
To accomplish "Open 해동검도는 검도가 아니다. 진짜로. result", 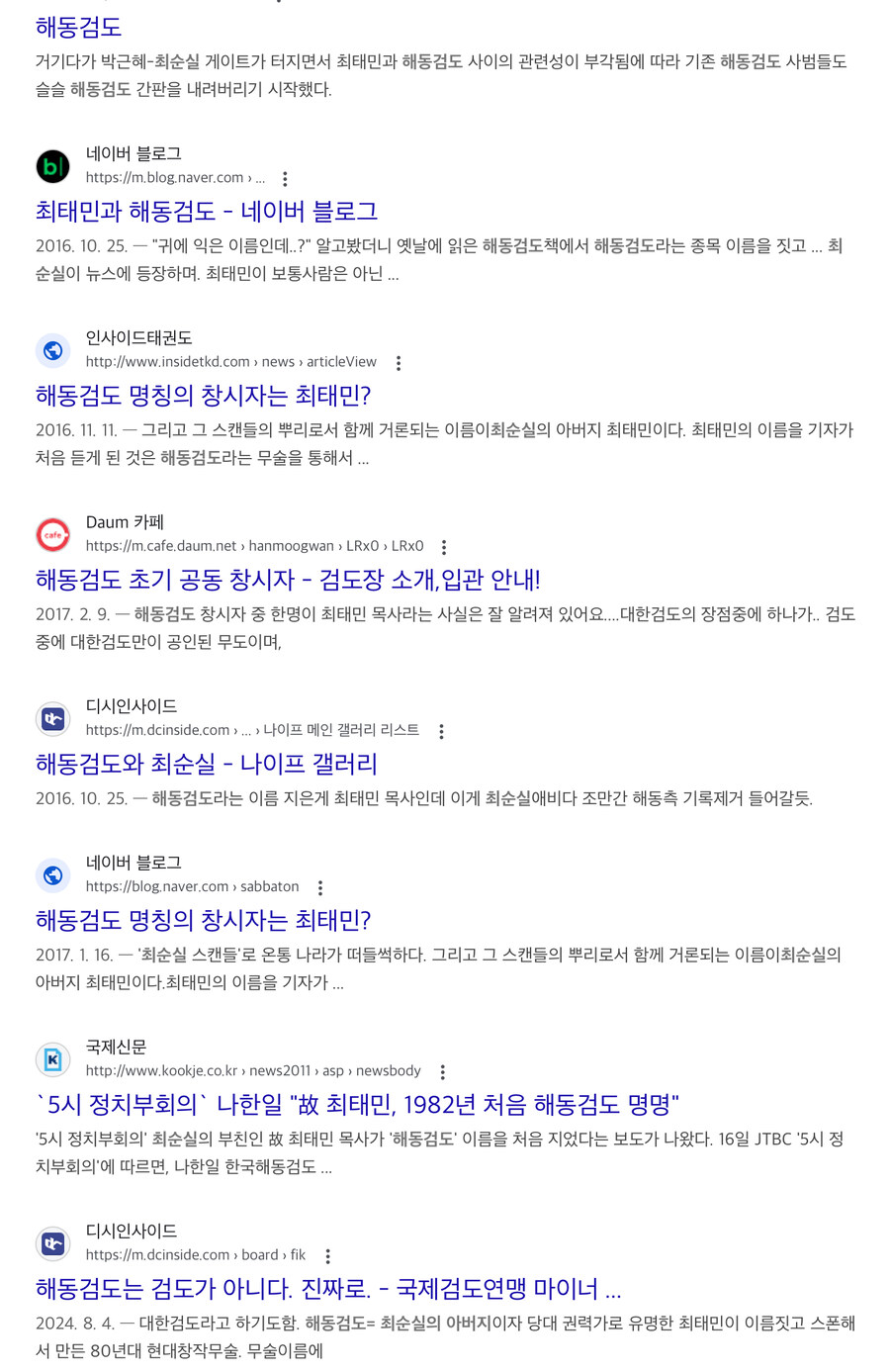I will pos(327,1288).
